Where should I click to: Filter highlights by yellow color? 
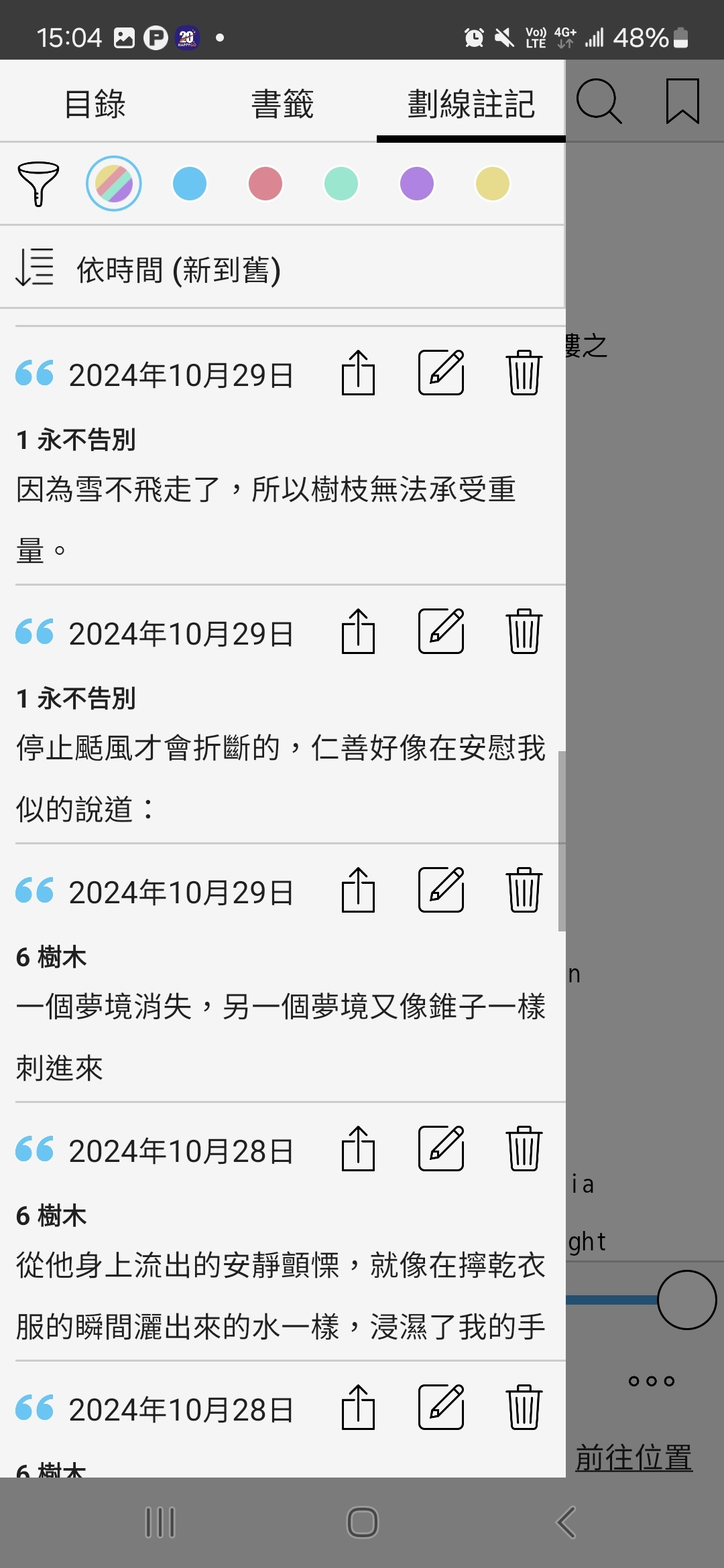pyautogui.click(x=493, y=184)
